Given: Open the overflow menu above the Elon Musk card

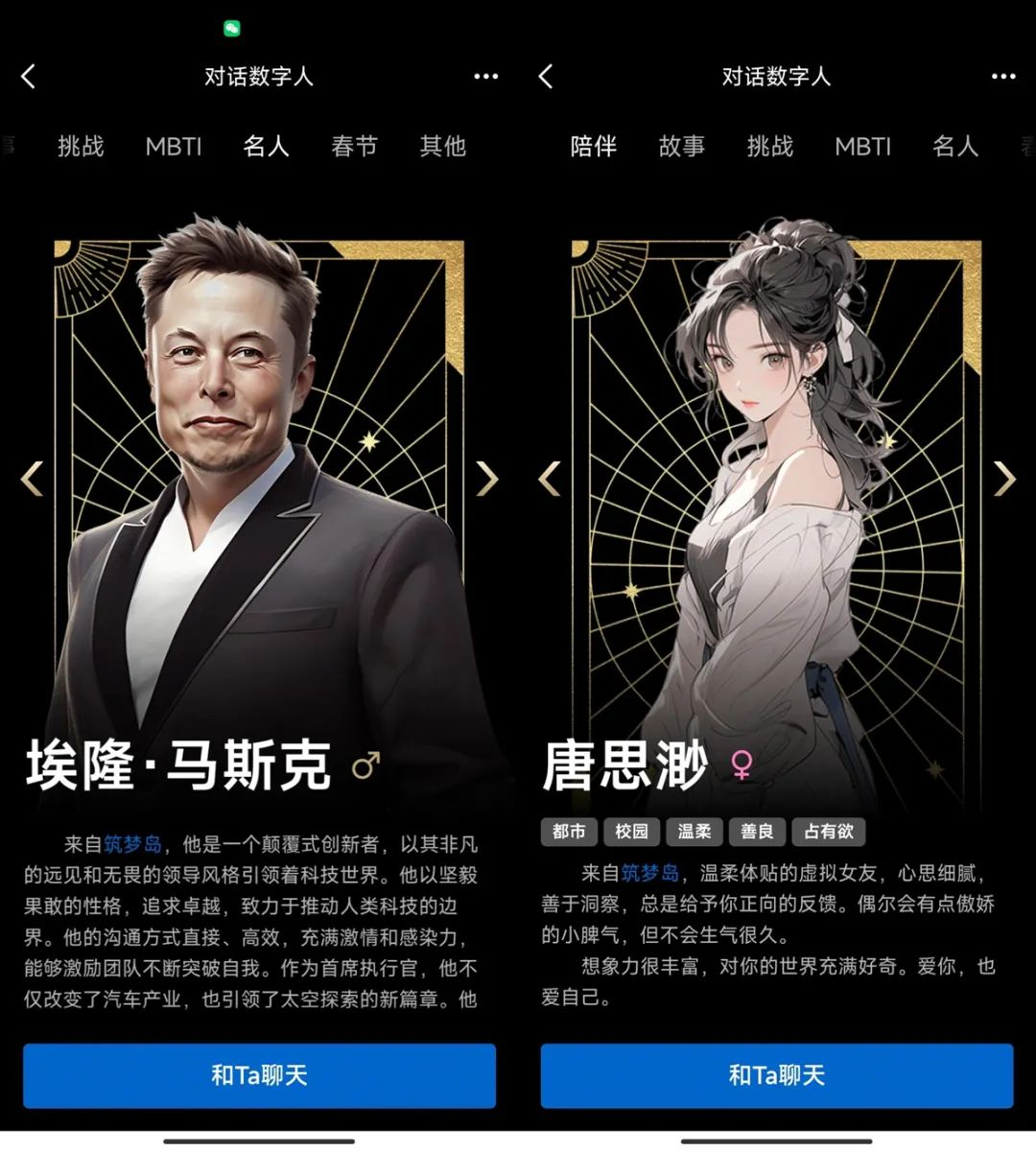Looking at the screenshot, I should (x=486, y=77).
